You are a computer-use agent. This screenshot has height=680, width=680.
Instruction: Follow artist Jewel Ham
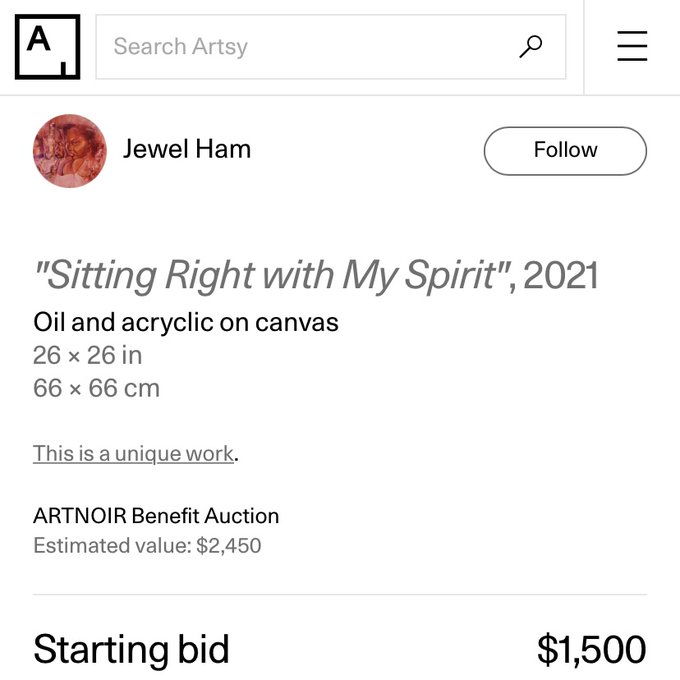[x=565, y=150]
